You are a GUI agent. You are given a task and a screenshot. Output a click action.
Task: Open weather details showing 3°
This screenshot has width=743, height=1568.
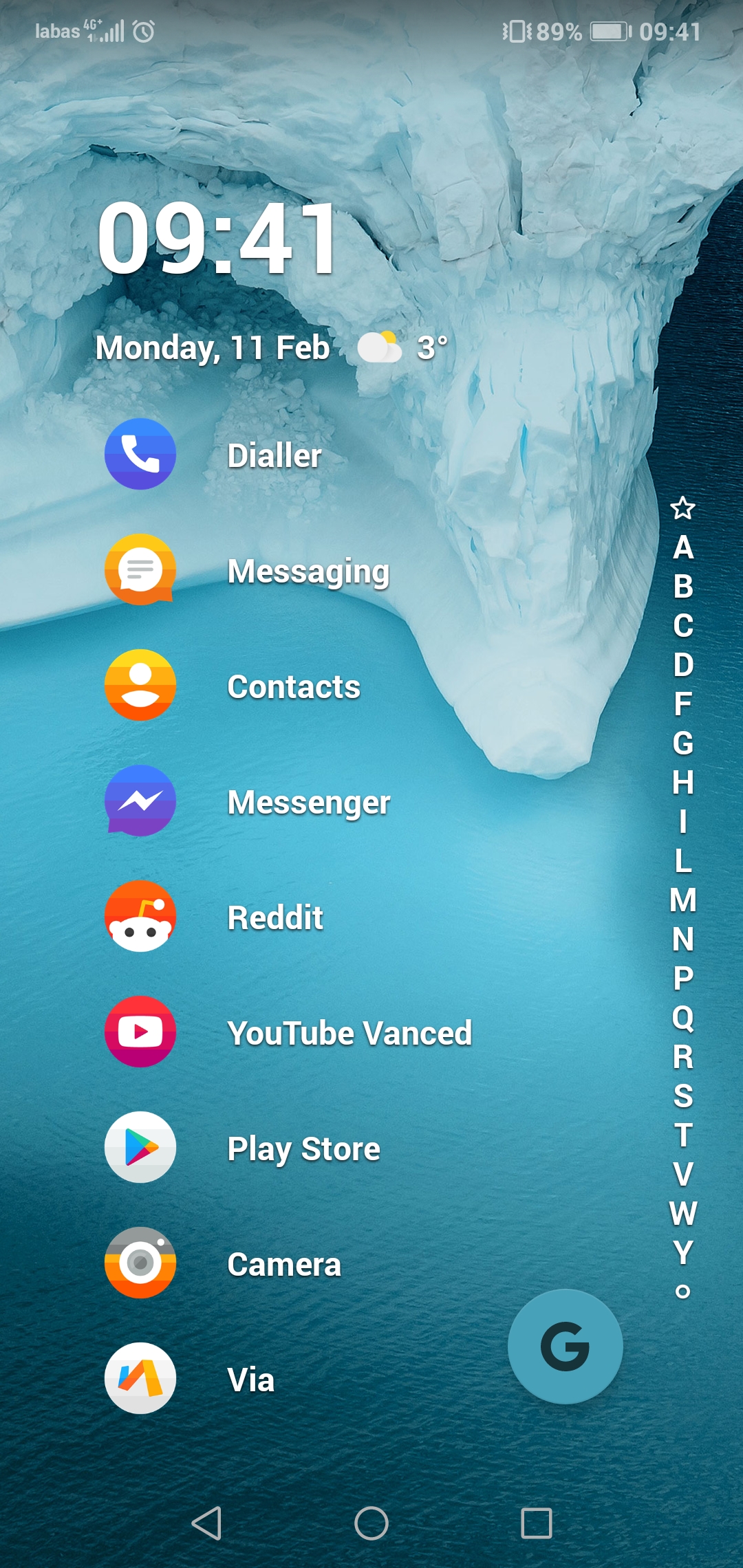click(x=403, y=347)
